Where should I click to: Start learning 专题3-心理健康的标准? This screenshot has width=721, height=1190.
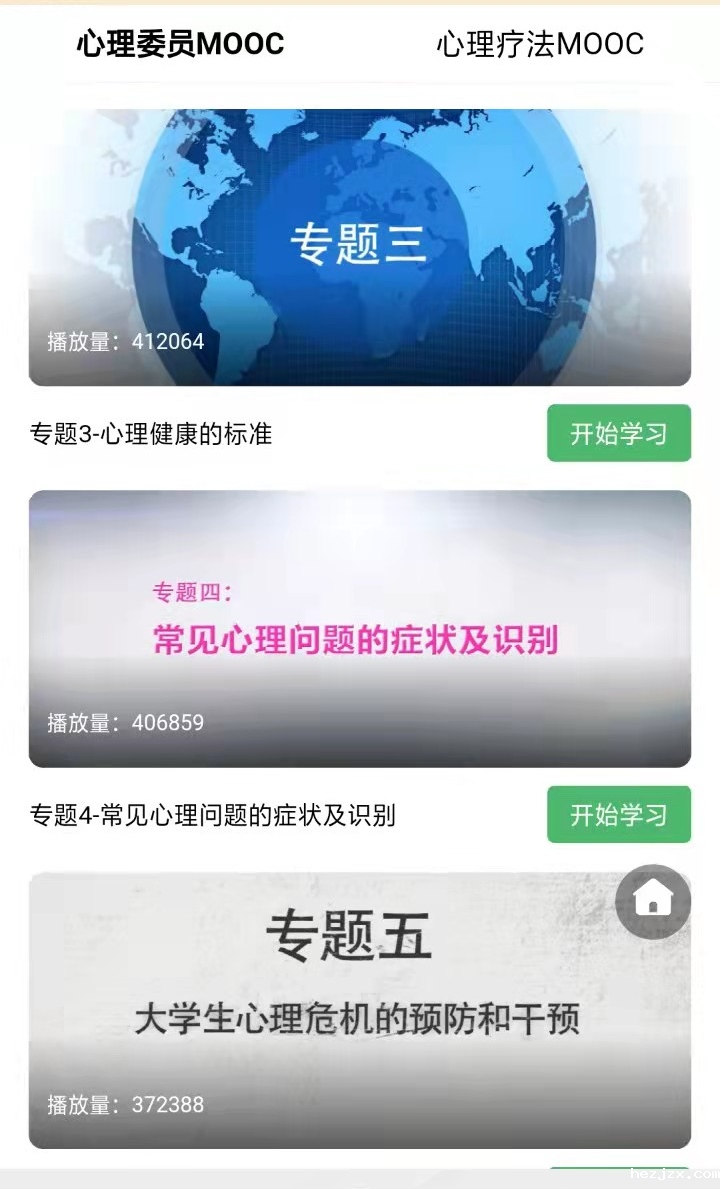pyautogui.click(x=618, y=434)
